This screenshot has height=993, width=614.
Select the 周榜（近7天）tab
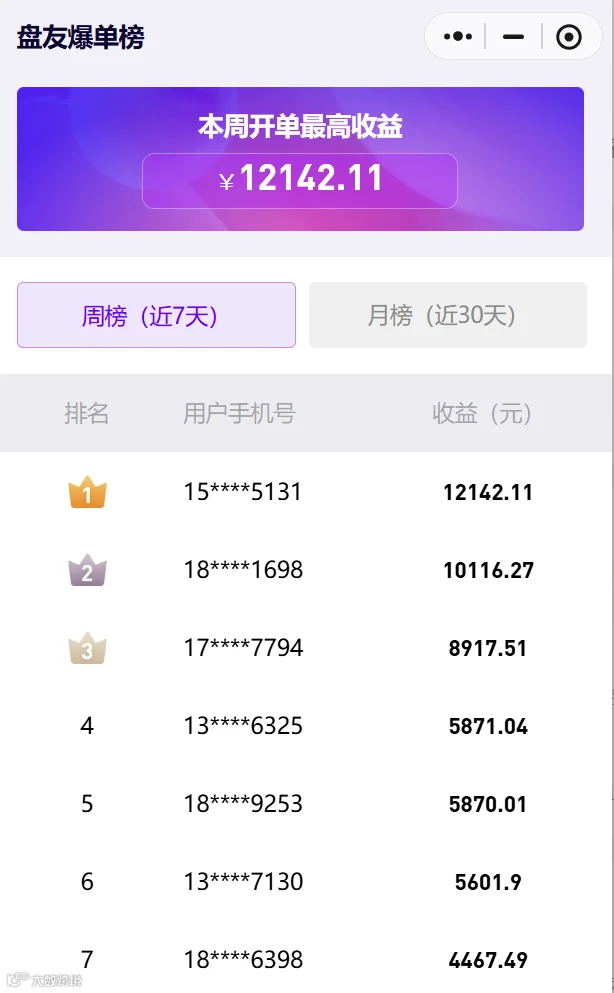156,315
